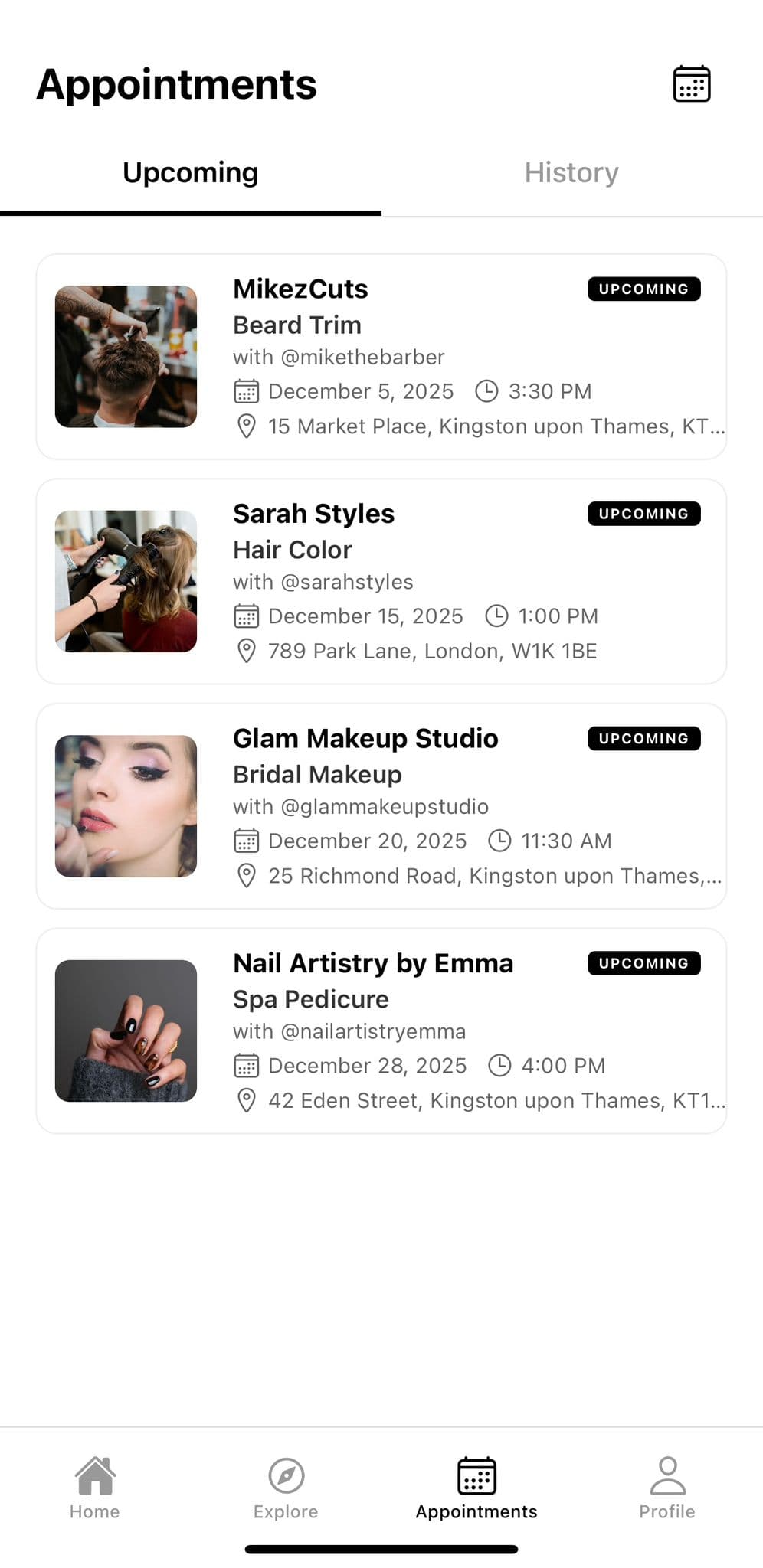
Task: Tap the truncated Glam Makeup Studio address
Action: (x=496, y=875)
